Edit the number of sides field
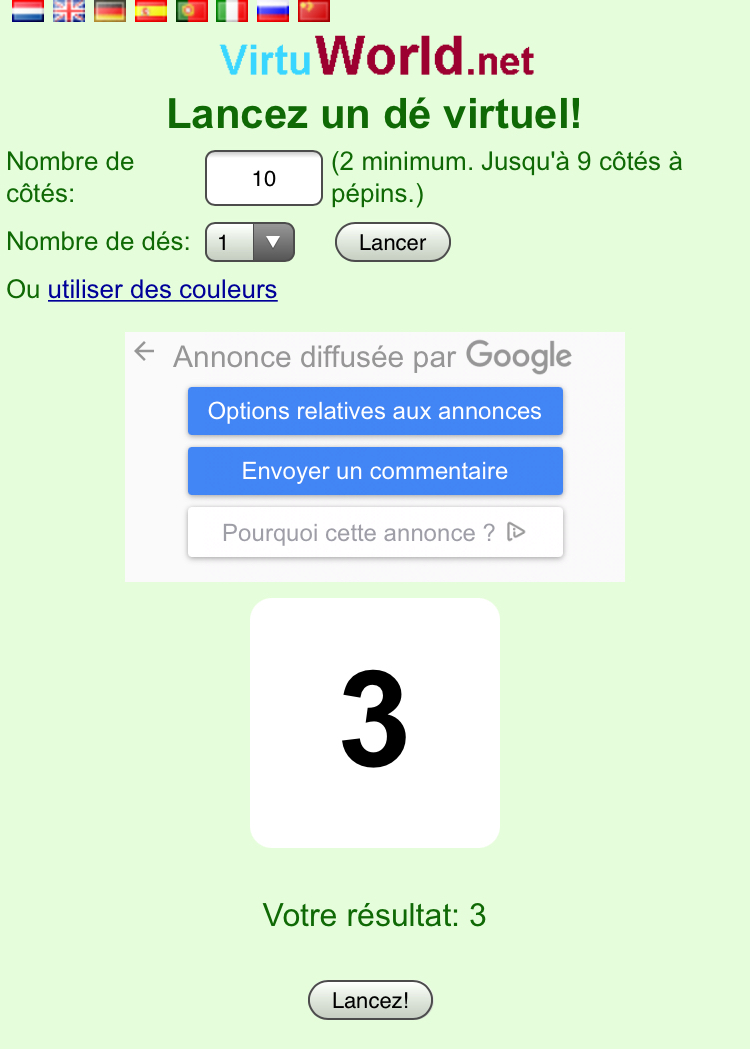 (264, 178)
